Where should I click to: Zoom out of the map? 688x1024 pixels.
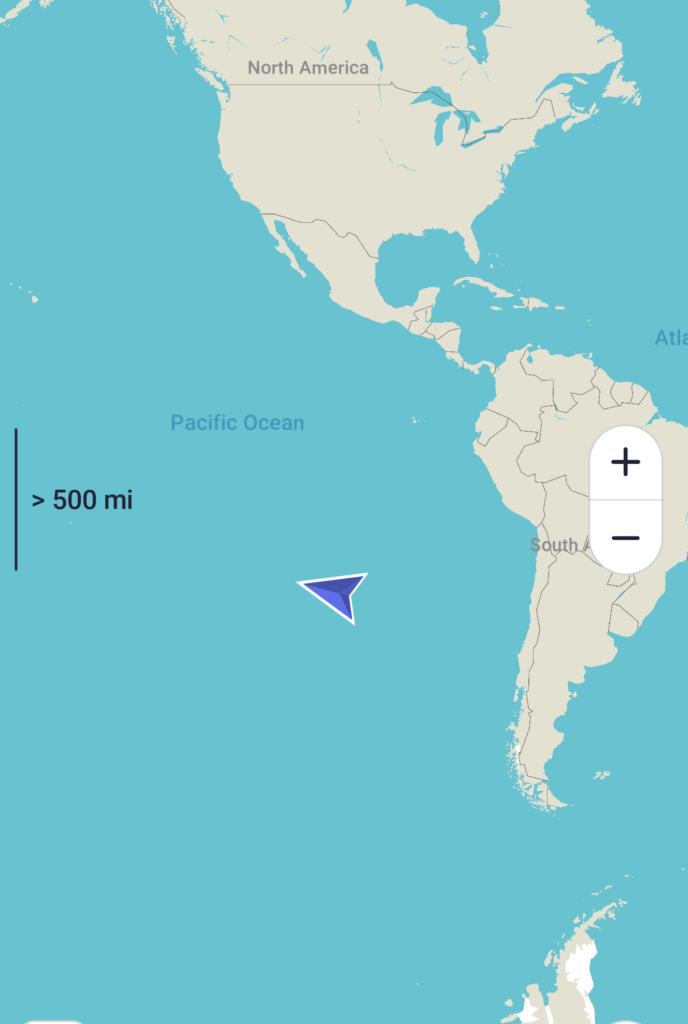[x=625, y=538]
